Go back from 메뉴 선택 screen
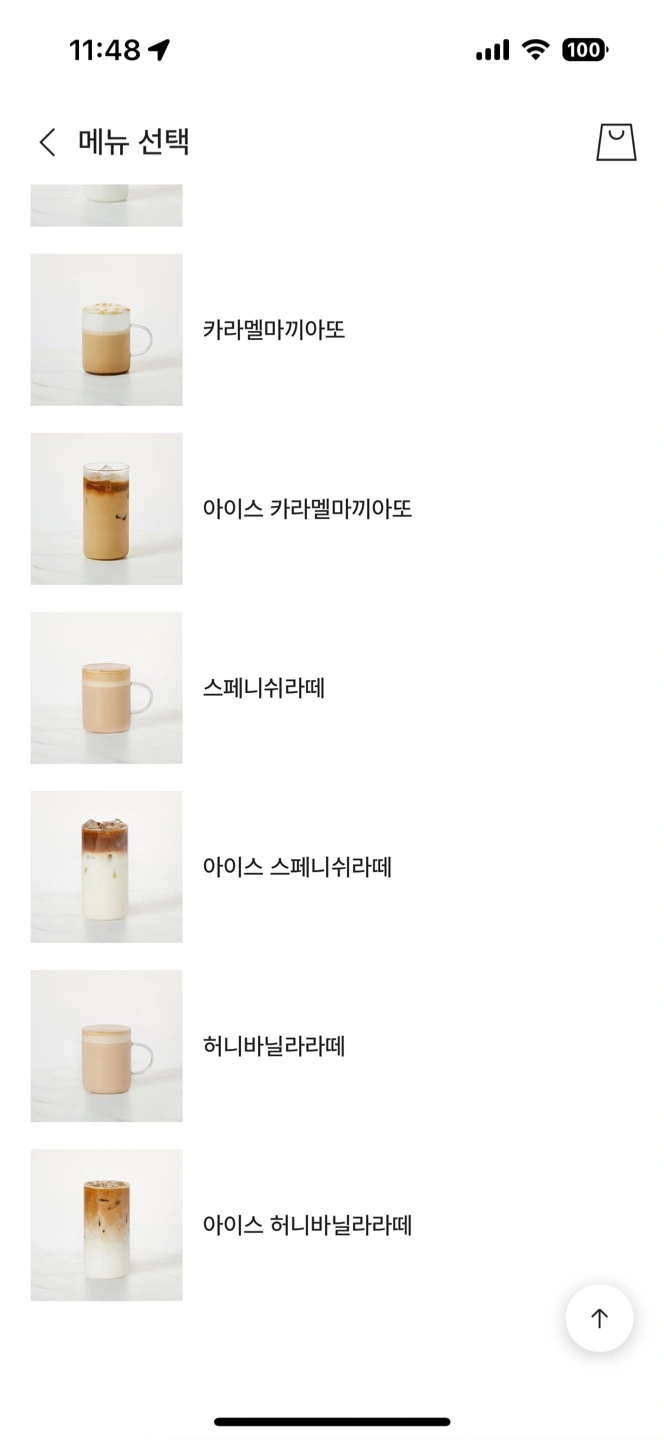The image size is (664, 1440). (47, 142)
